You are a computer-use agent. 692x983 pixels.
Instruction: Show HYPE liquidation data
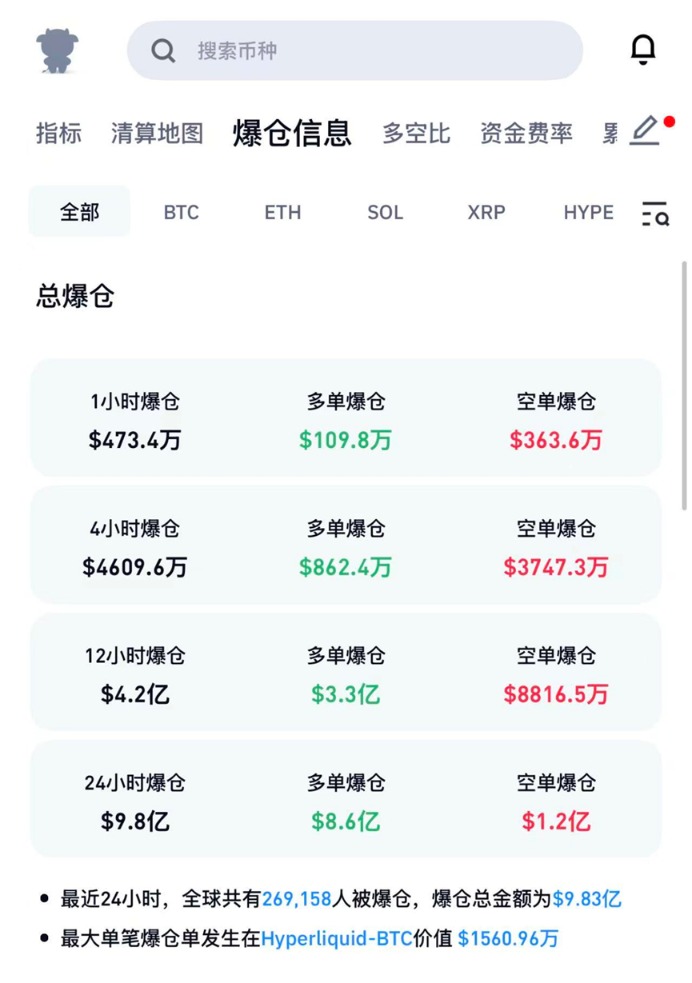pos(588,212)
